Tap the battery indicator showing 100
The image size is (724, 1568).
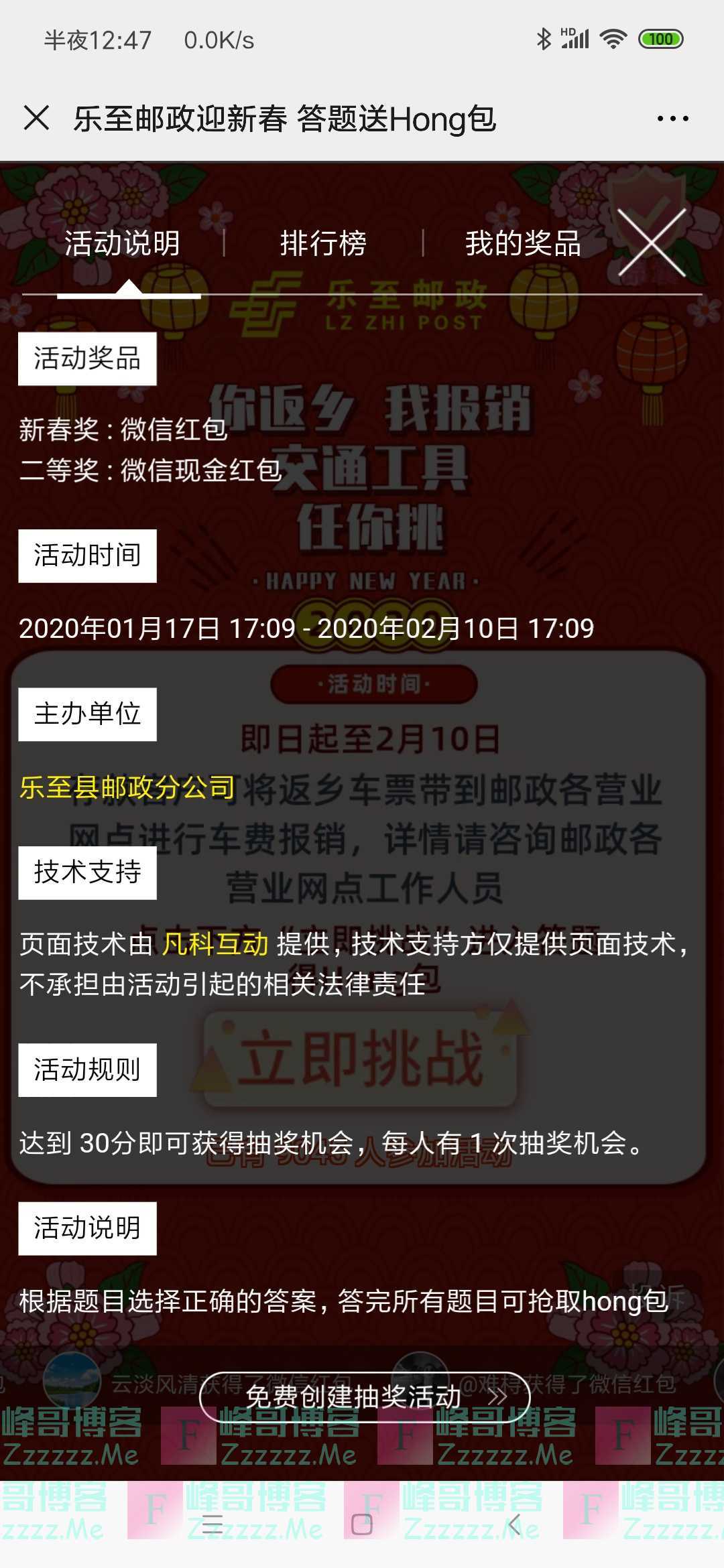pos(660,40)
